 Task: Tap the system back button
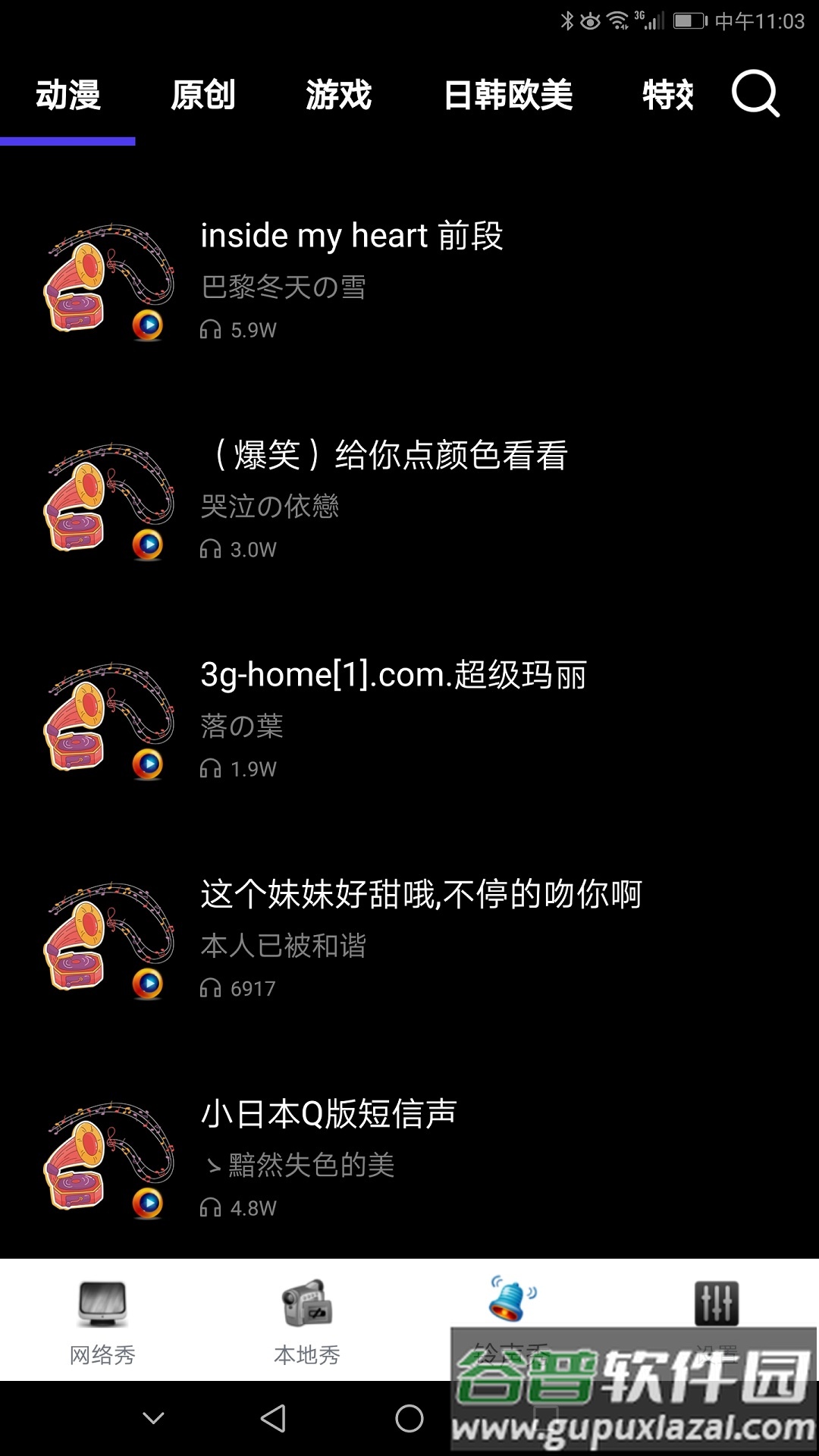coord(273,1418)
